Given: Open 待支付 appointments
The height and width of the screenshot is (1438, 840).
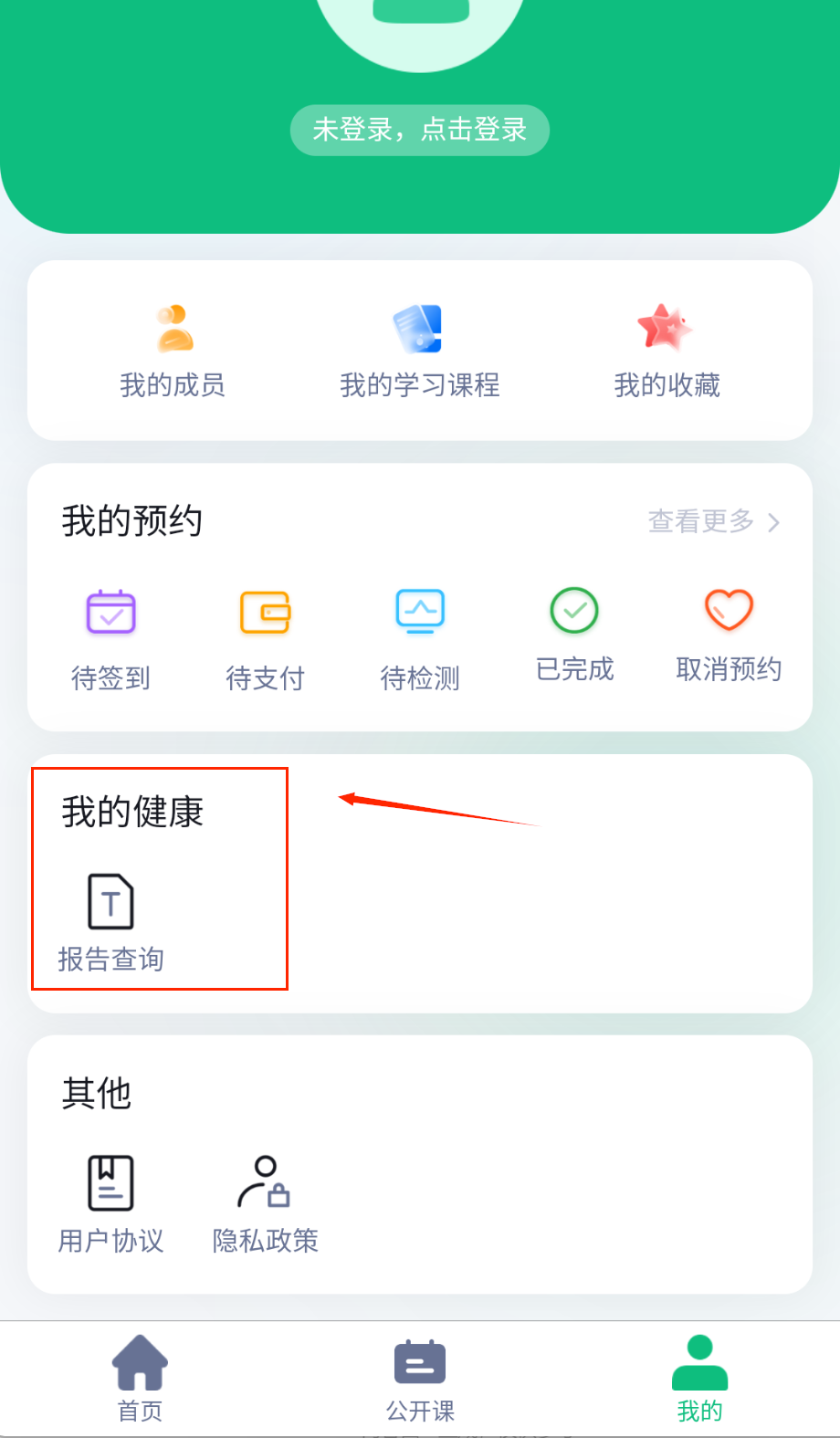Looking at the screenshot, I should (x=265, y=637).
